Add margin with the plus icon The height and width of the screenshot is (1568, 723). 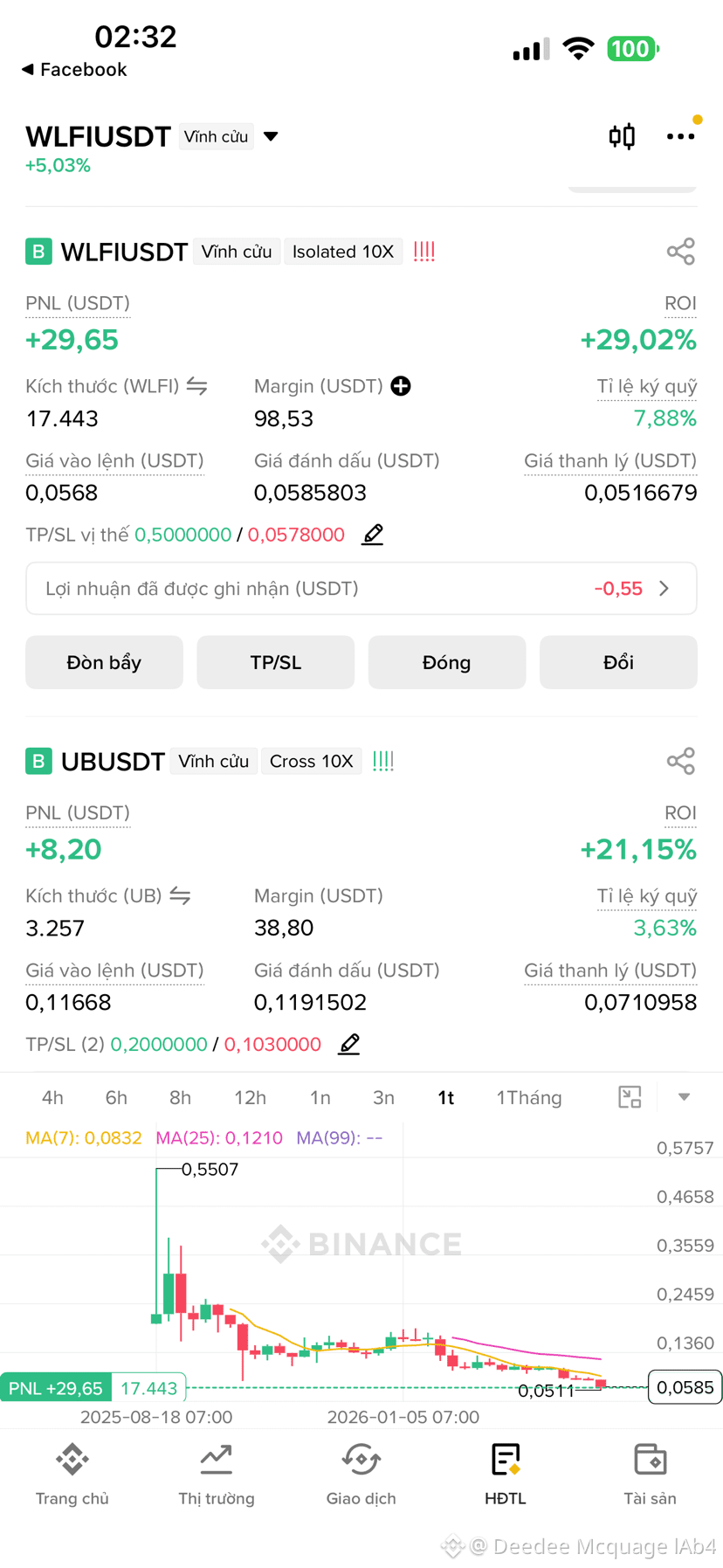pyautogui.click(x=401, y=386)
